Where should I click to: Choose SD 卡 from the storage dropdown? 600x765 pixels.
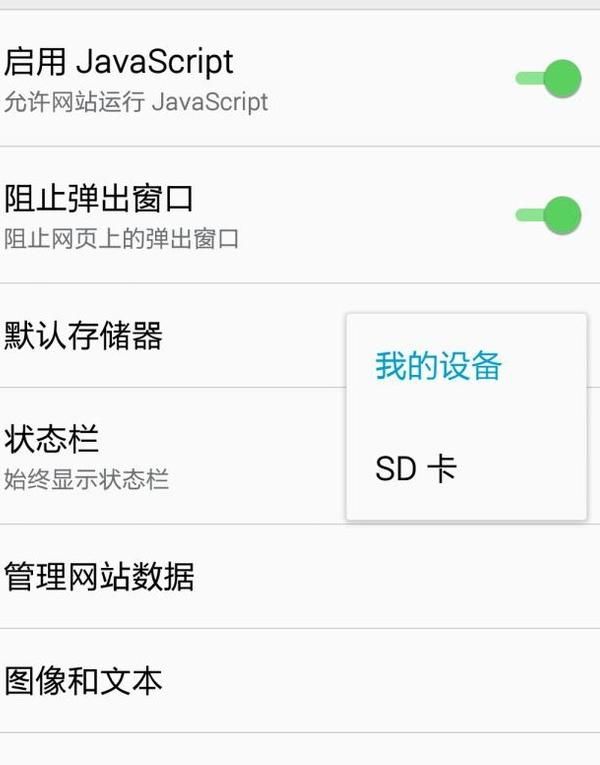coord(416,468)
